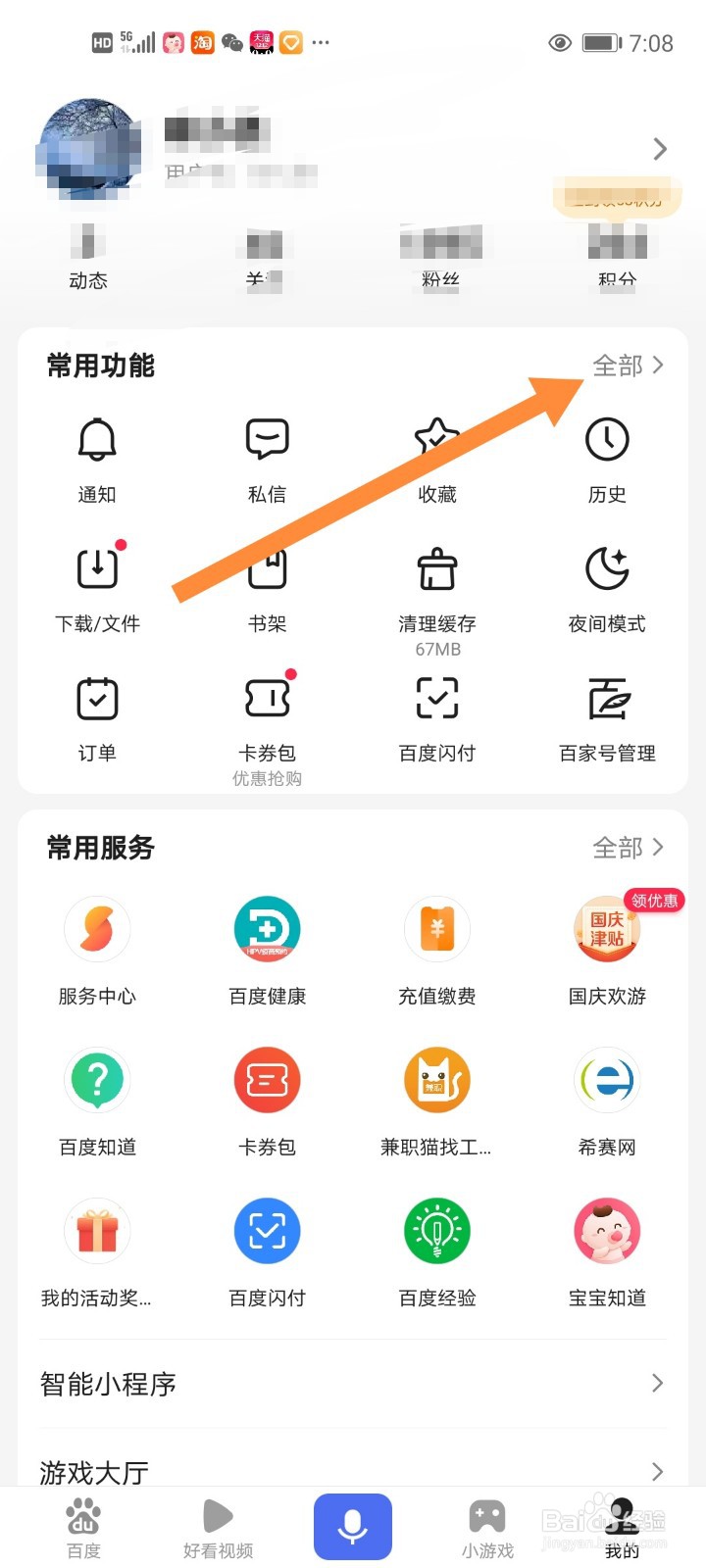Screen dimensions: 706x1568
Task: Open 服务中心 service center
Action: [96, 944]
